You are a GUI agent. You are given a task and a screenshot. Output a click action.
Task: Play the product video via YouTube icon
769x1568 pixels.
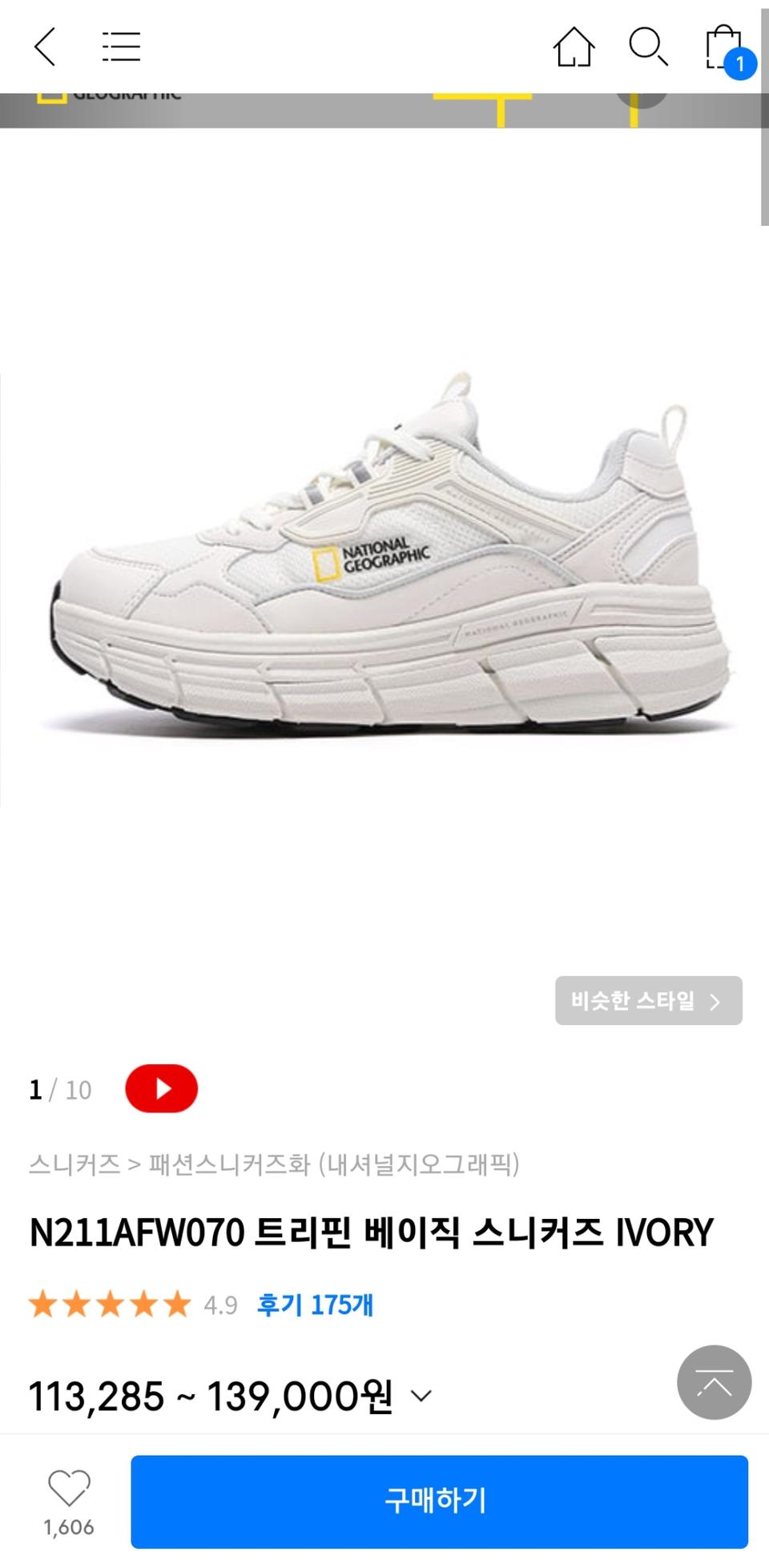tap(161, 1088)
